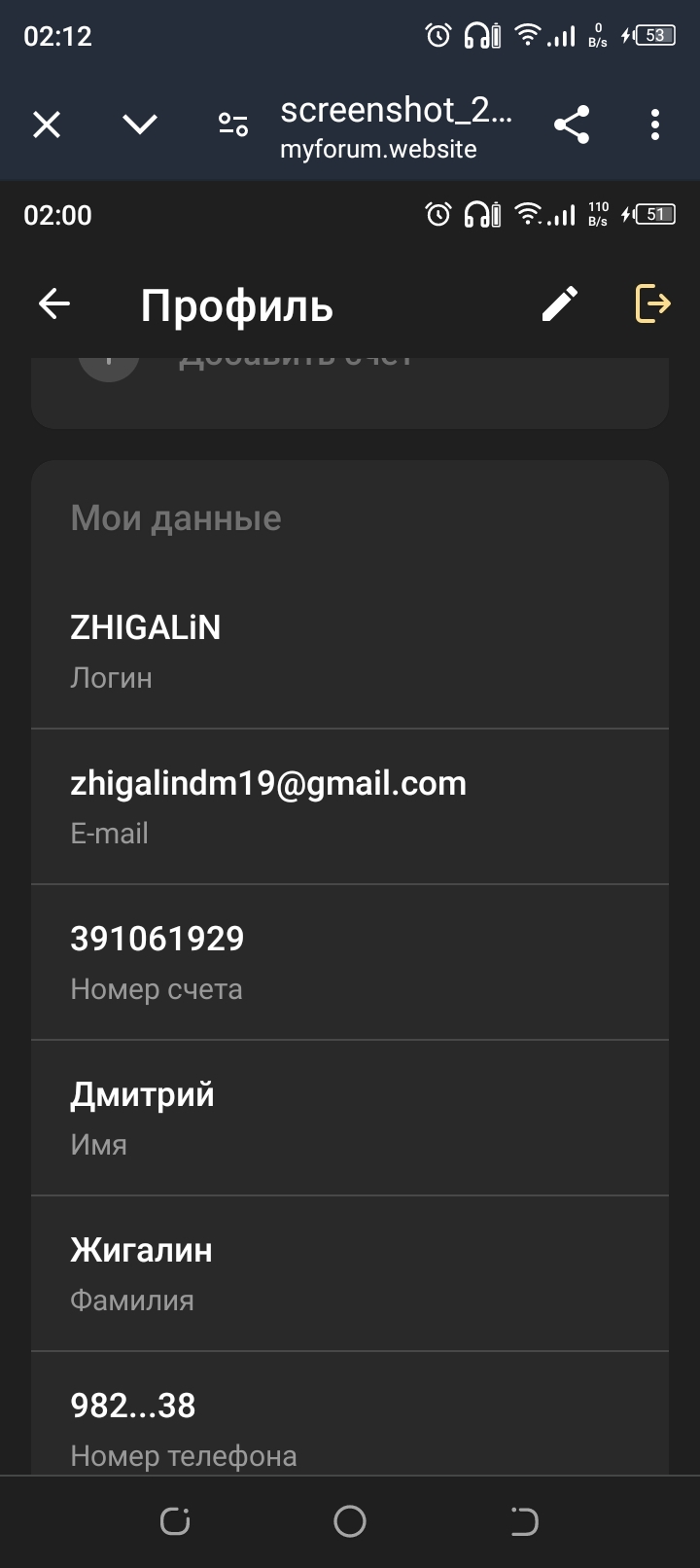Close the browser tab with X
Screen dimensions: 700x1568
(47, 125)
